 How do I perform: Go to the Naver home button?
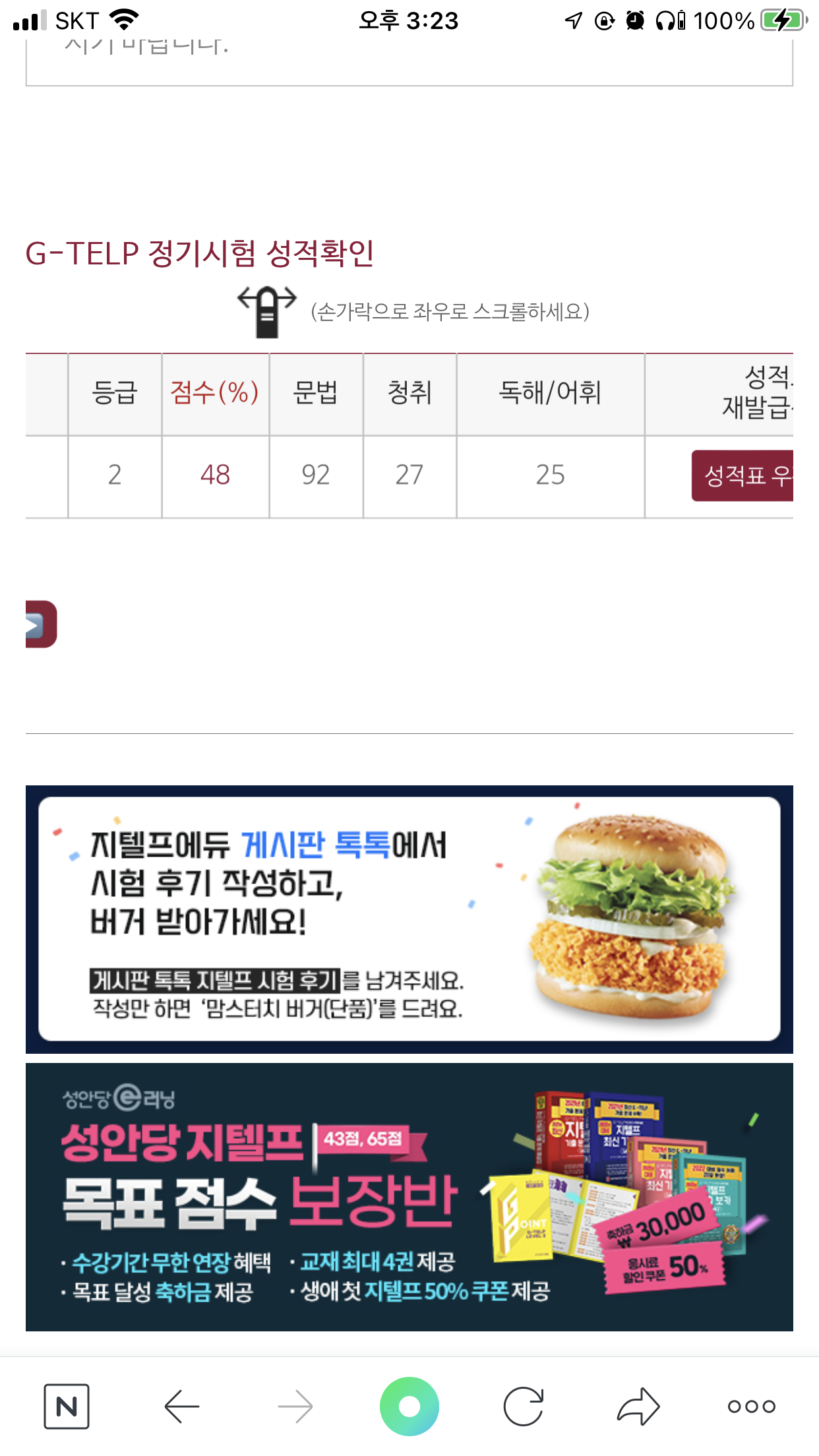(67, 1406)
